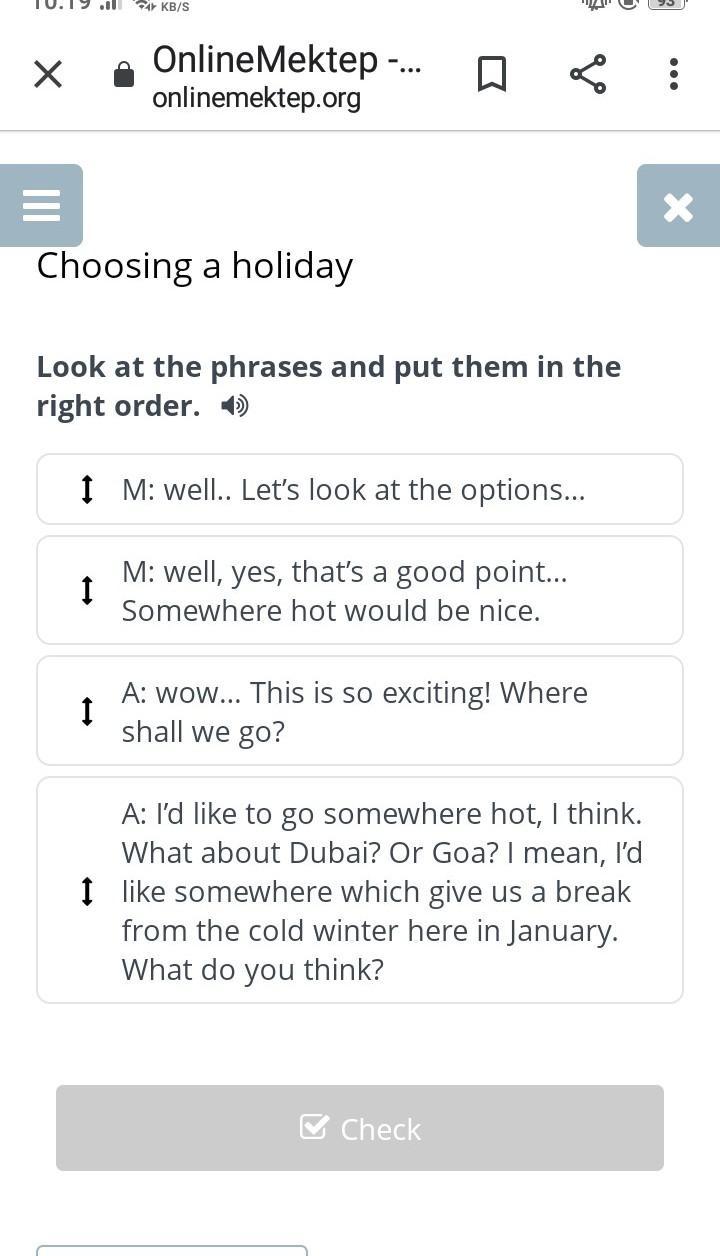The width and height of the screenshot is (720, 1256).
Task: Bookmark this OnlineMektep page
Action: pyautogui.click(x=491, y=74)
